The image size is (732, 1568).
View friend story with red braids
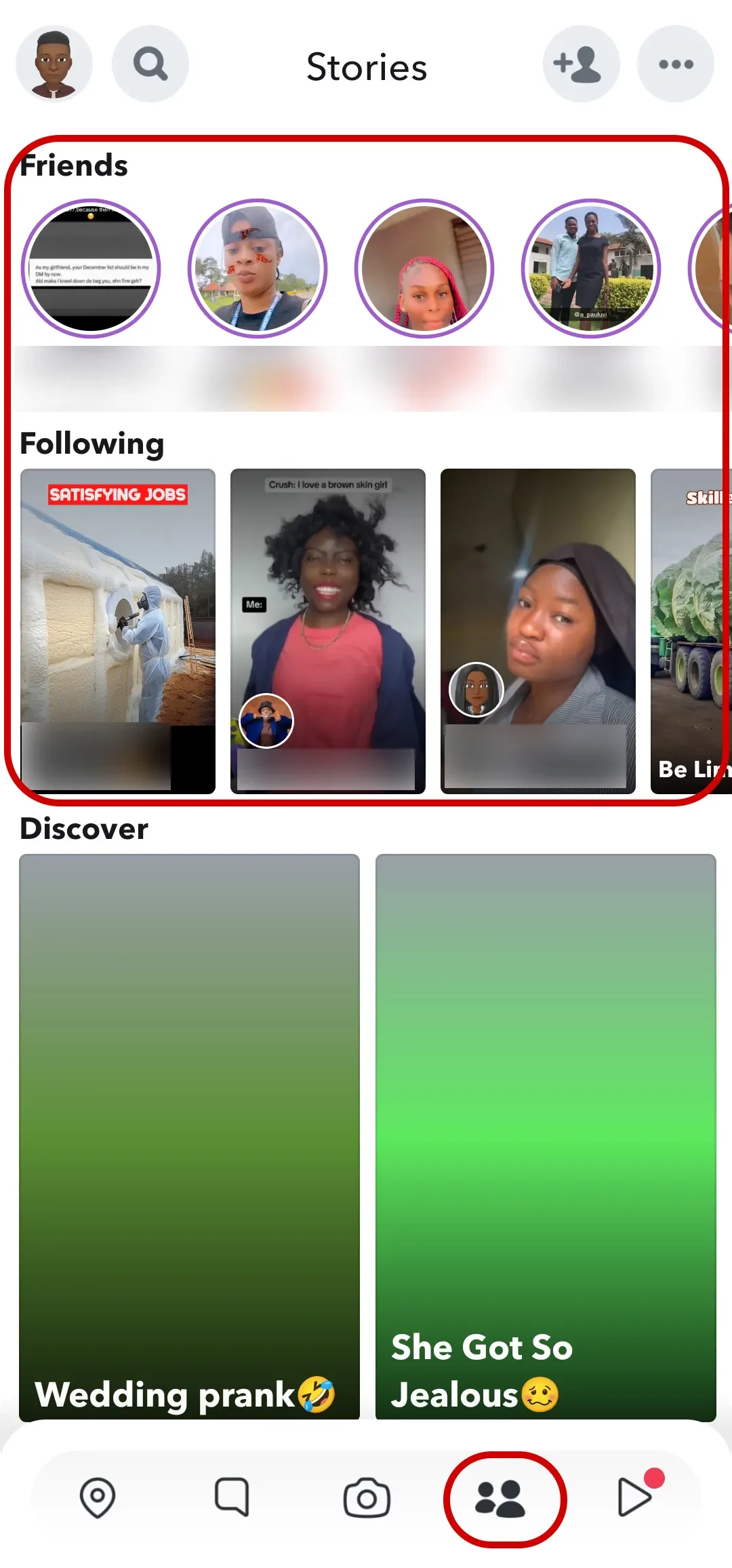coord(424,269)
